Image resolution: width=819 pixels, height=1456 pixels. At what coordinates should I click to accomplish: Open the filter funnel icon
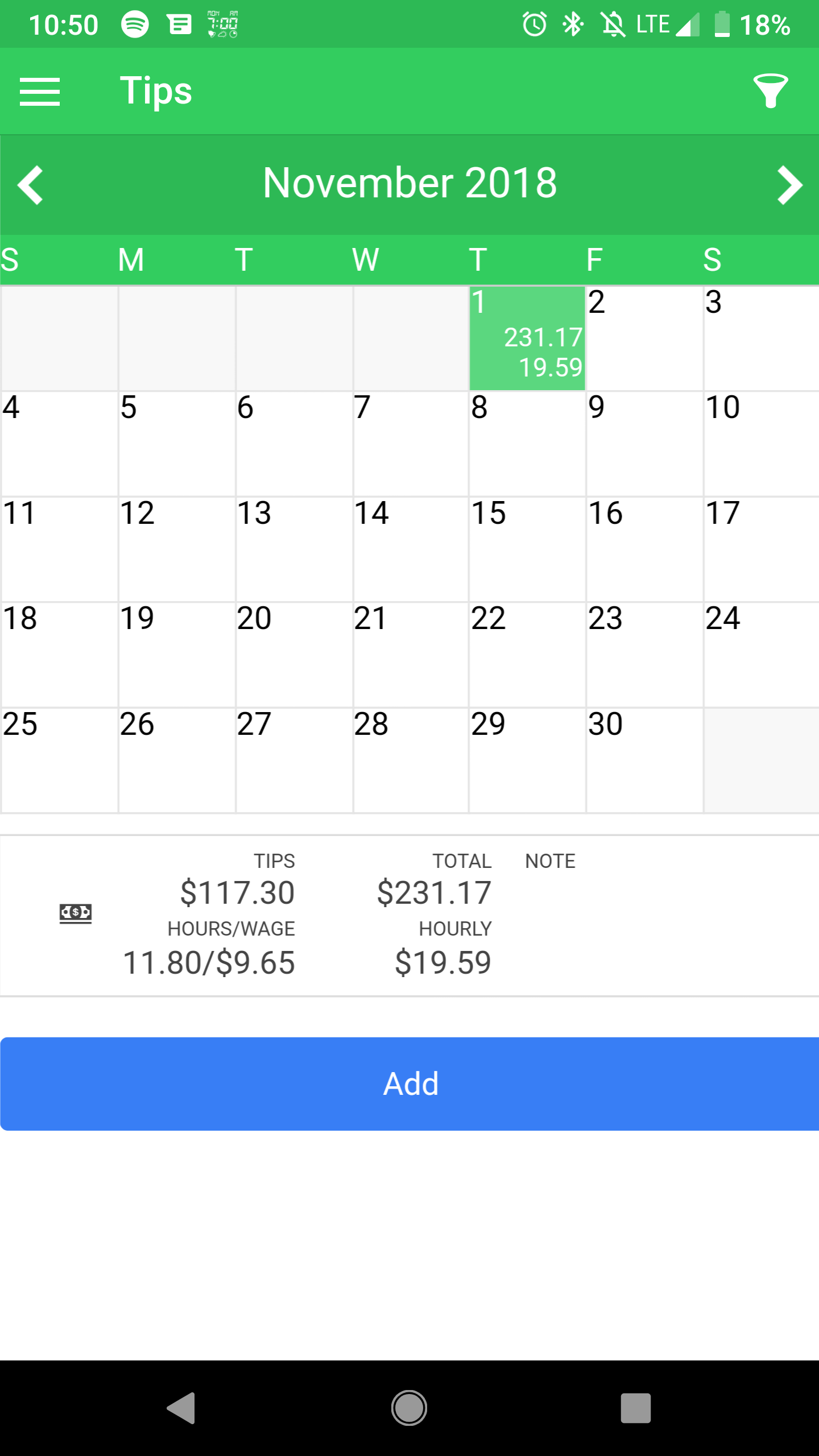[x=771, y=91]
